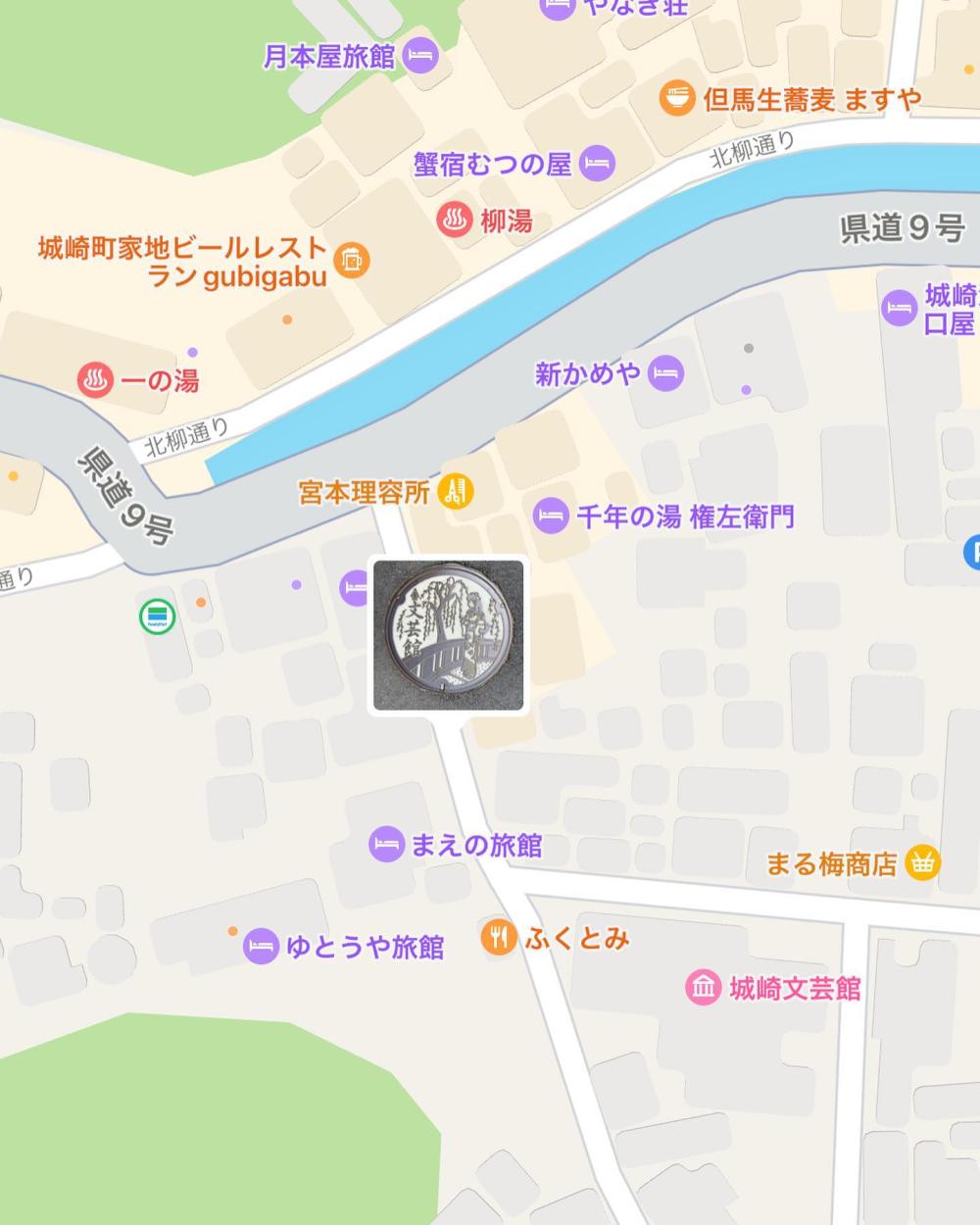Tap the 一の湯 hot spring marker
The height and width of the screenshot is (1225, 980).
pyautogui.click(x=96, y=380)
